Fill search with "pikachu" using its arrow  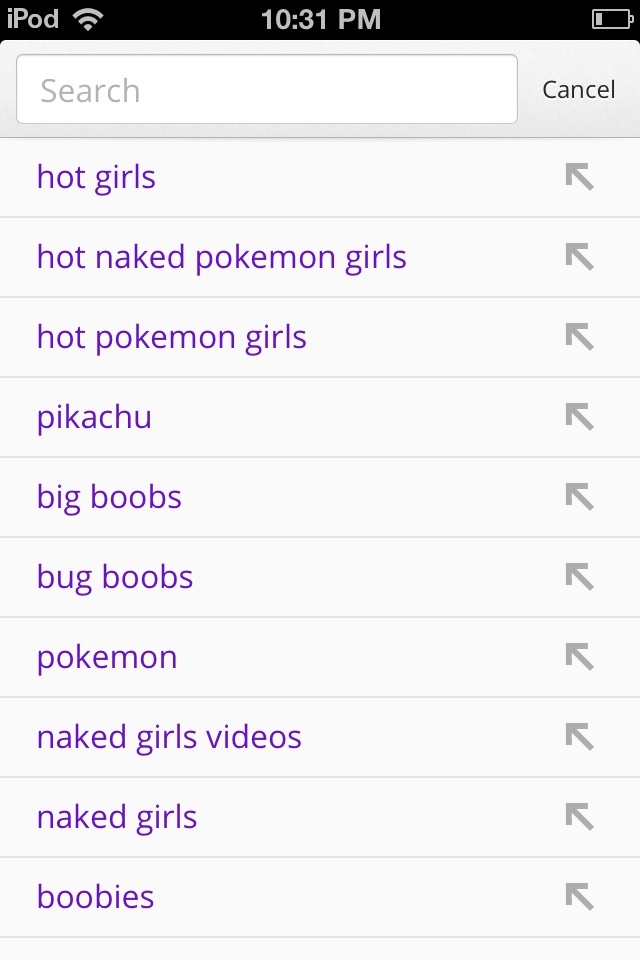click(579, 417)
